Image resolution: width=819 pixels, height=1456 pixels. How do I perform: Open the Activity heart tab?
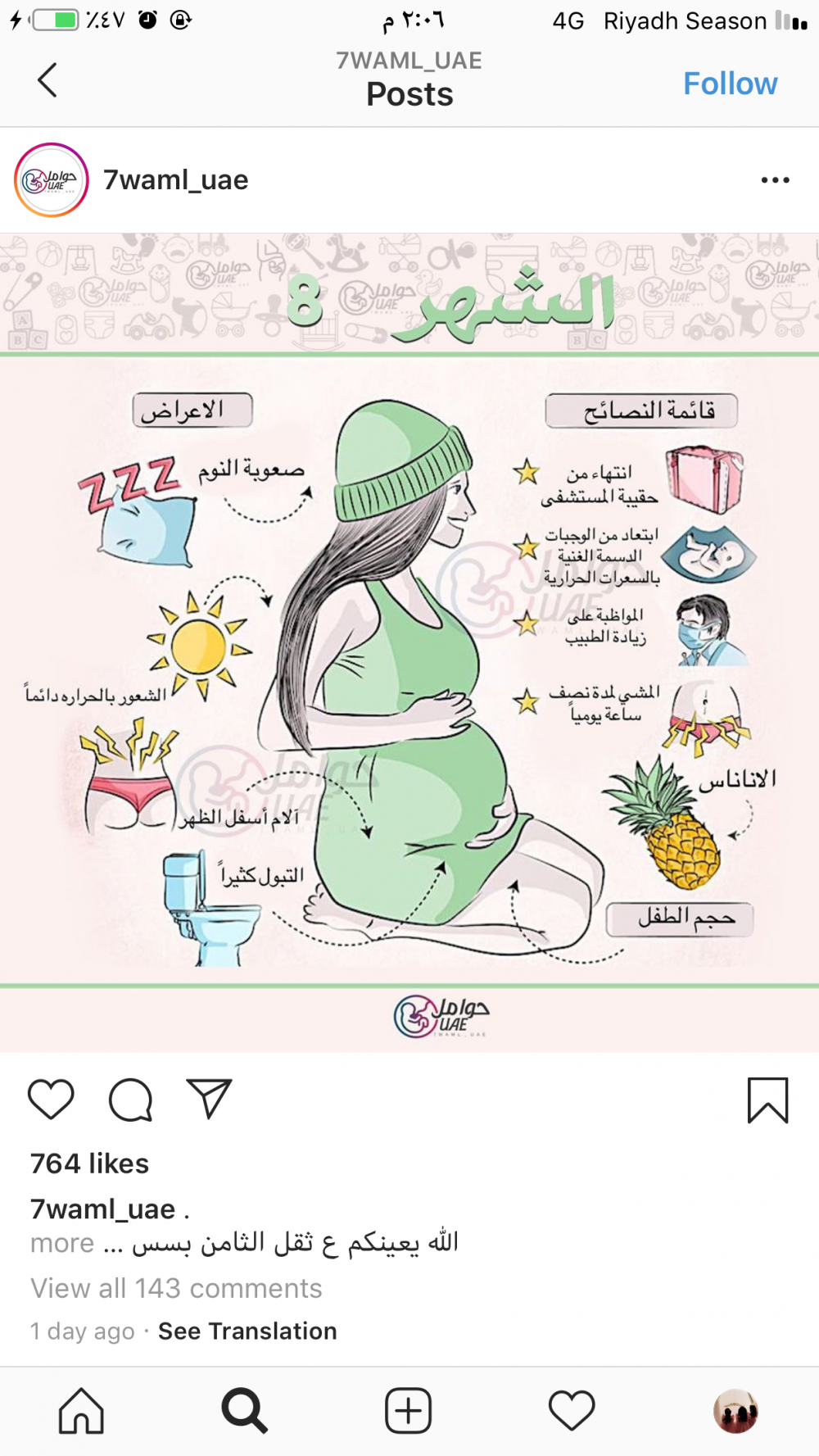point(572,1411)
